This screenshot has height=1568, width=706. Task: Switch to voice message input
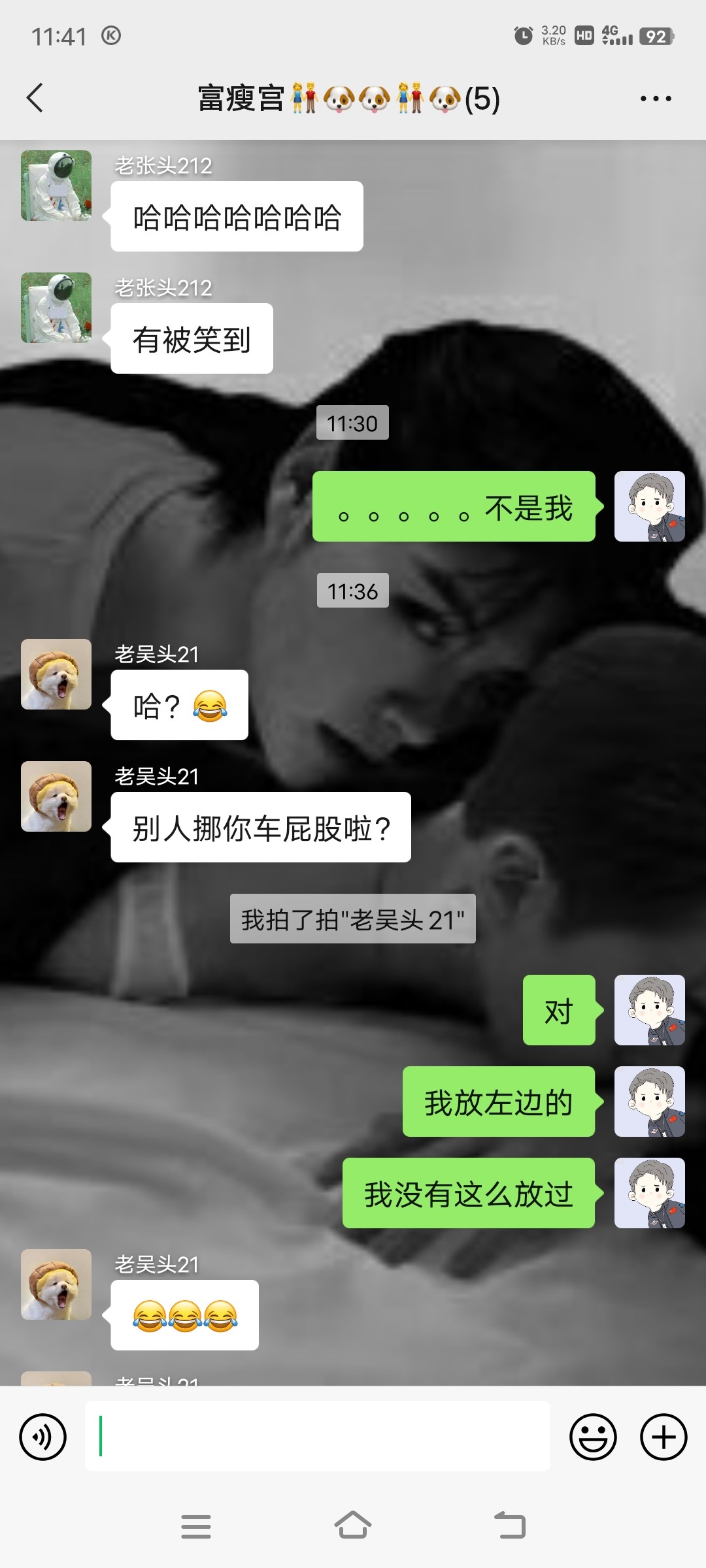(43, 1437)
